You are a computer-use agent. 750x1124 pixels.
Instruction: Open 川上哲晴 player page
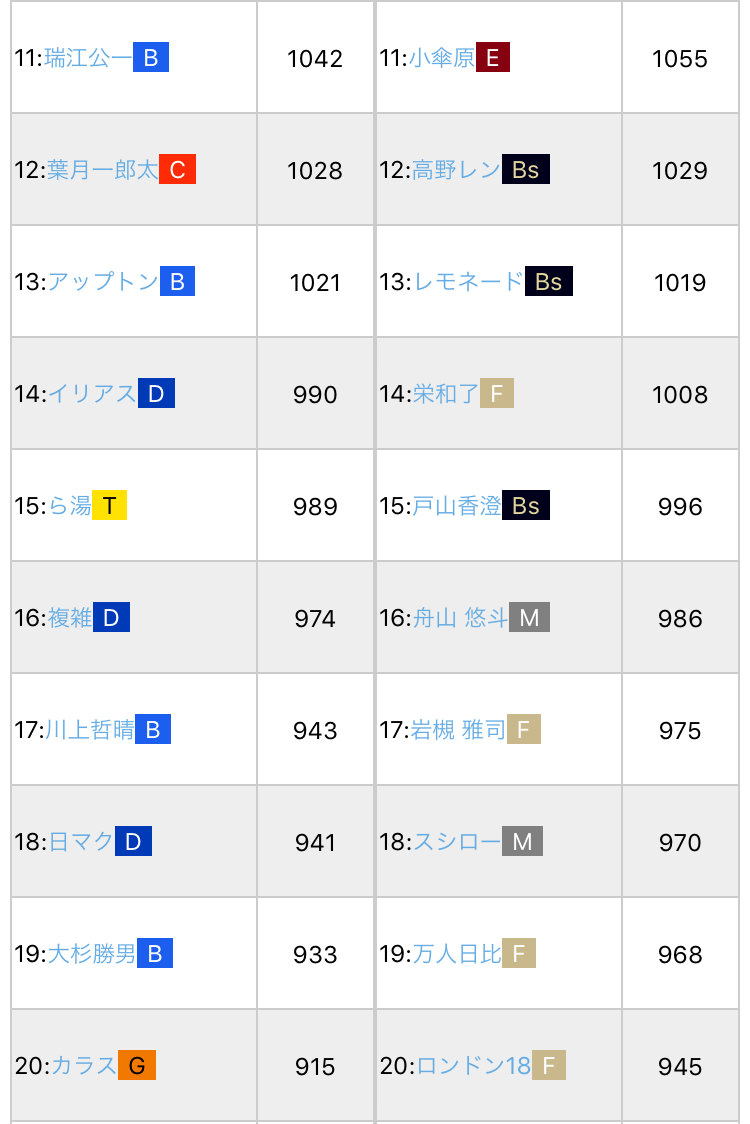point(89,730)
